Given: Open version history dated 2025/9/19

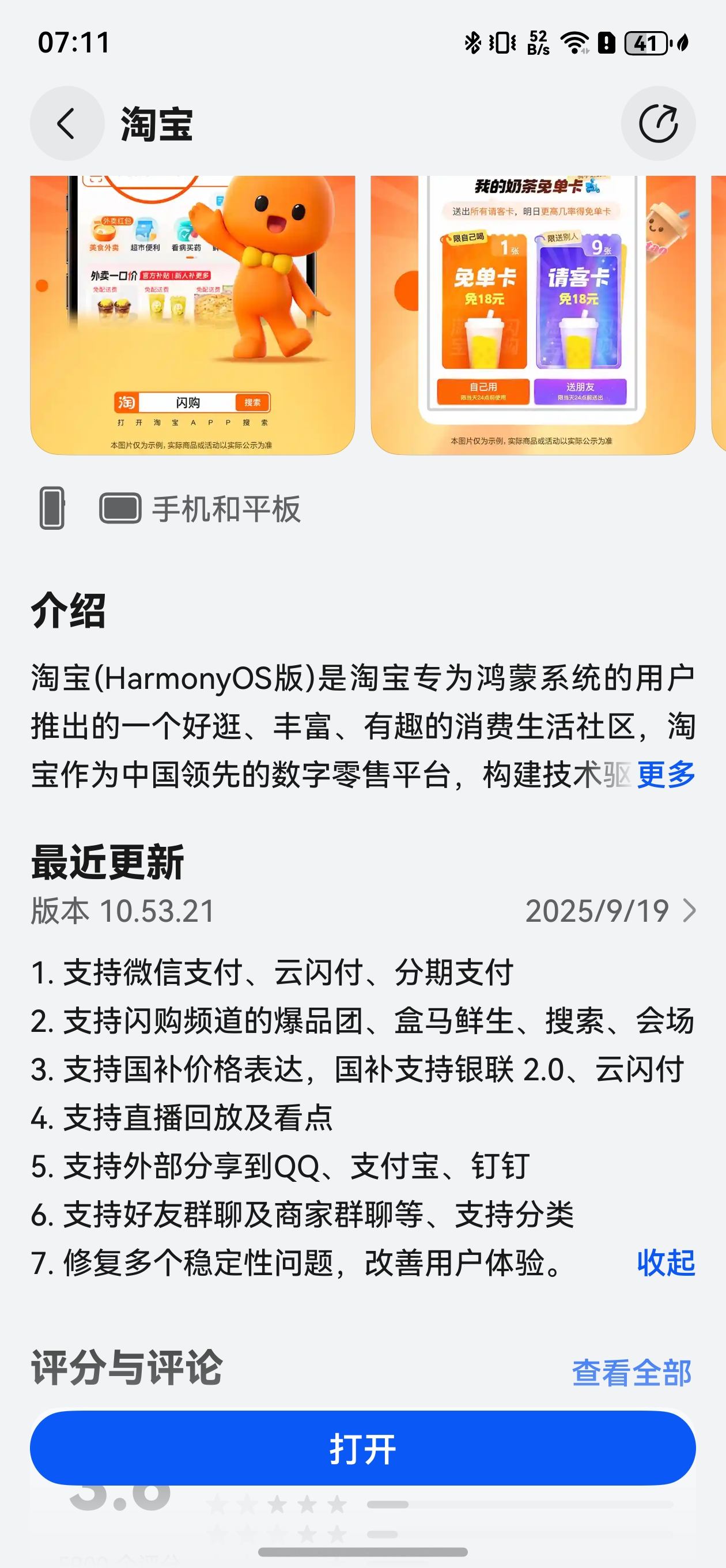Looking at the screenshot, I should (x=610, y=911).
